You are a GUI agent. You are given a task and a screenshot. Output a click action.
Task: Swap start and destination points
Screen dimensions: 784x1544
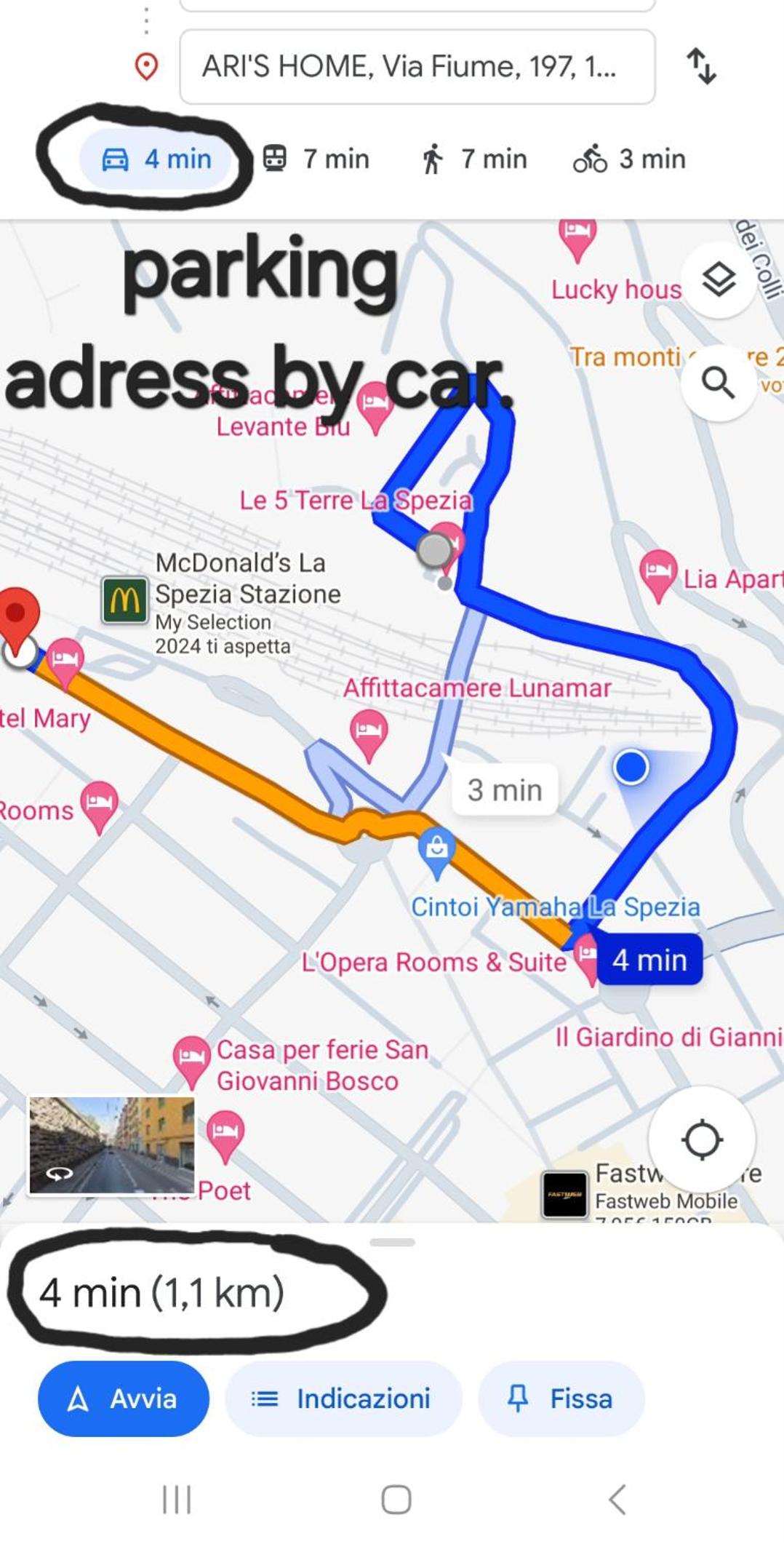pos(702,66)
